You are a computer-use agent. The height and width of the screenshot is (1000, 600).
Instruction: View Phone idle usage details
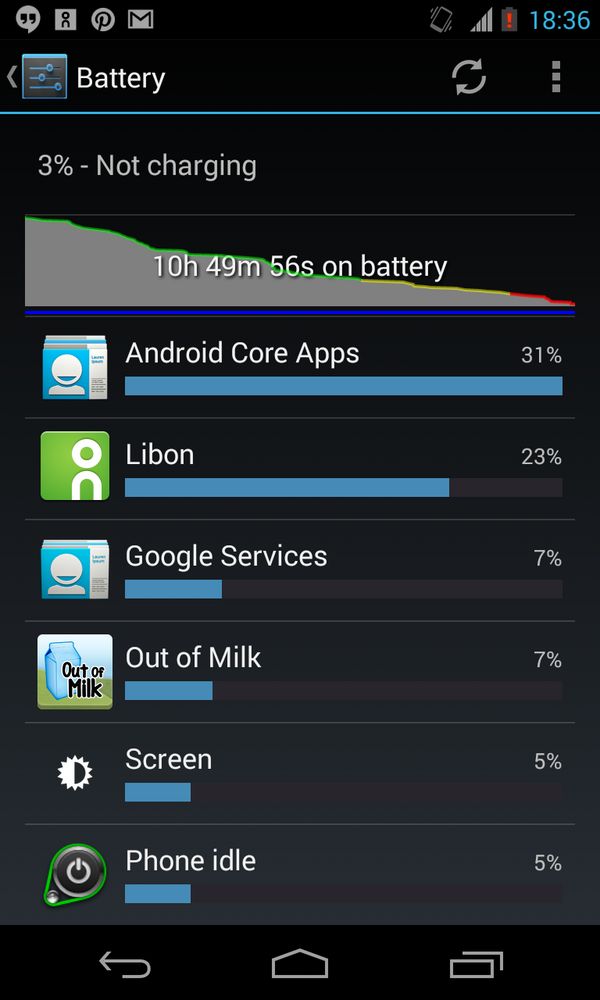point(300,875)
